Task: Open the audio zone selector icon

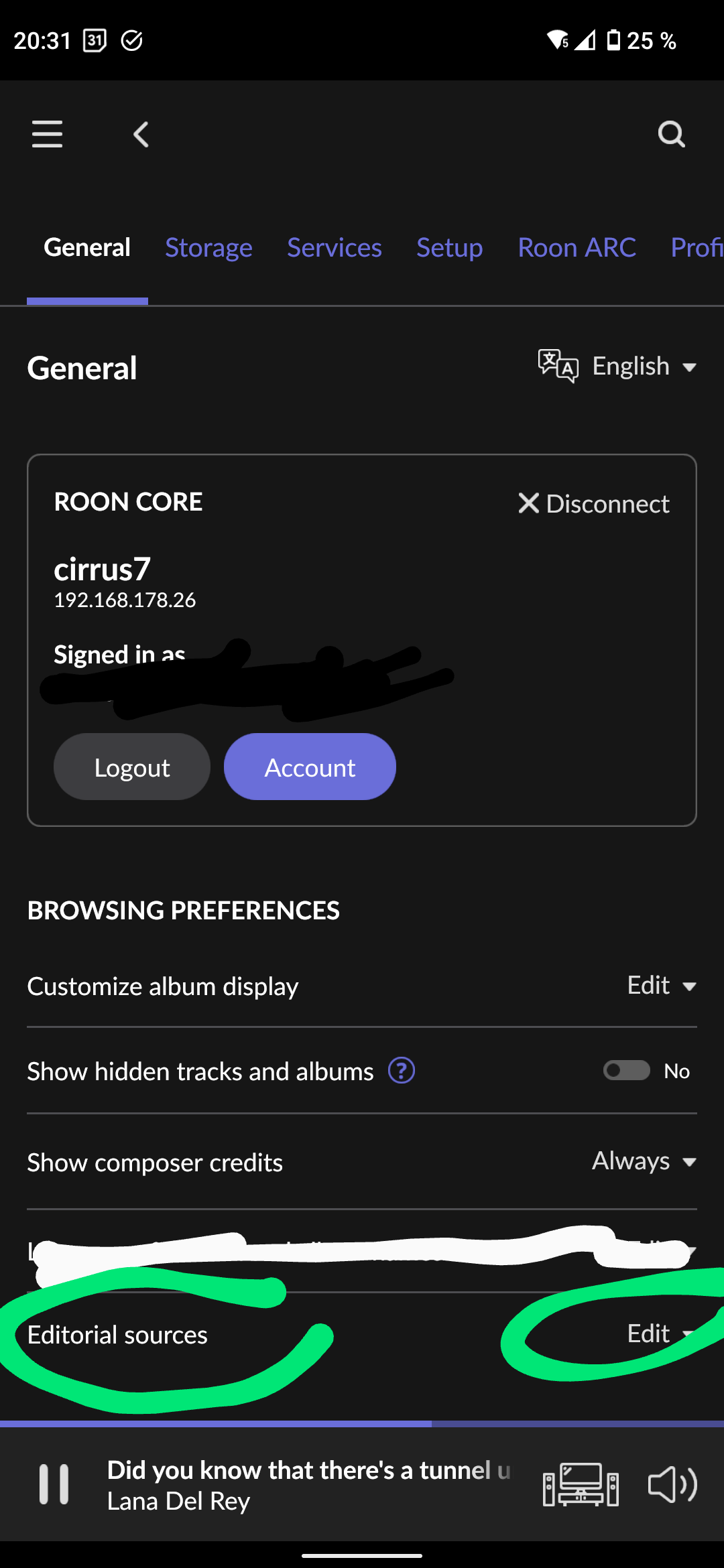Action: pos(581,1484)
